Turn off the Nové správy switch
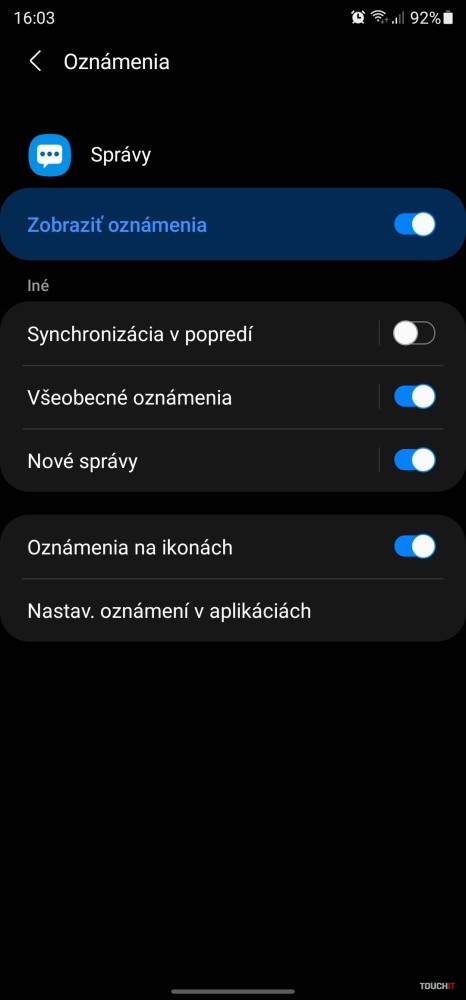 tap(414, 460)
